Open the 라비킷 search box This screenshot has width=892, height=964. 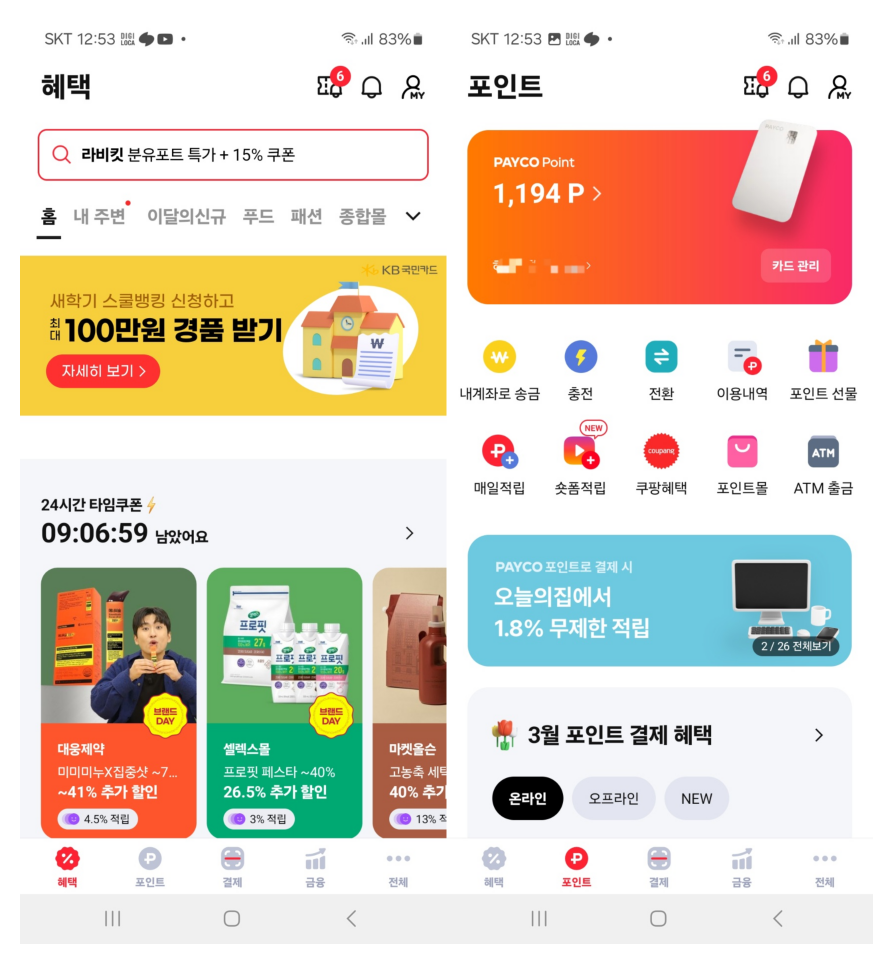232,155
